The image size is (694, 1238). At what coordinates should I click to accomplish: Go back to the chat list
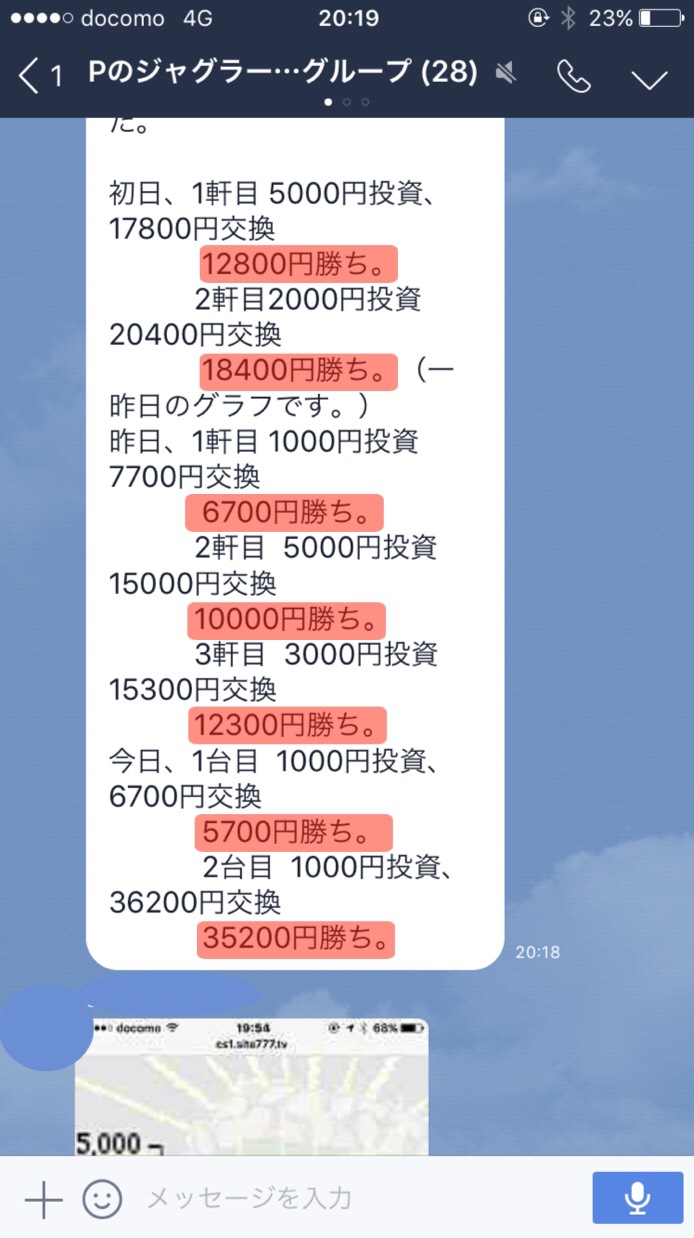[x=40, y=75]
